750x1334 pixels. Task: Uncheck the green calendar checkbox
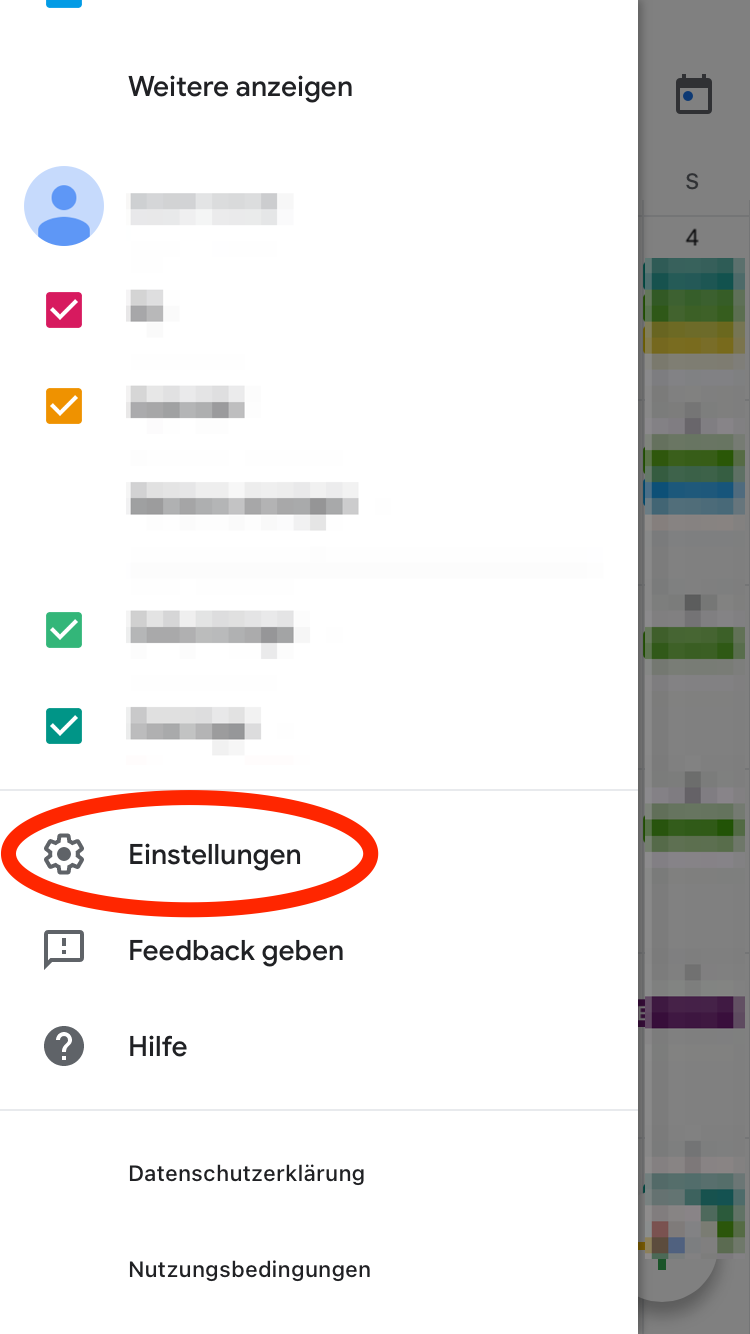click(x=64, y=630)
